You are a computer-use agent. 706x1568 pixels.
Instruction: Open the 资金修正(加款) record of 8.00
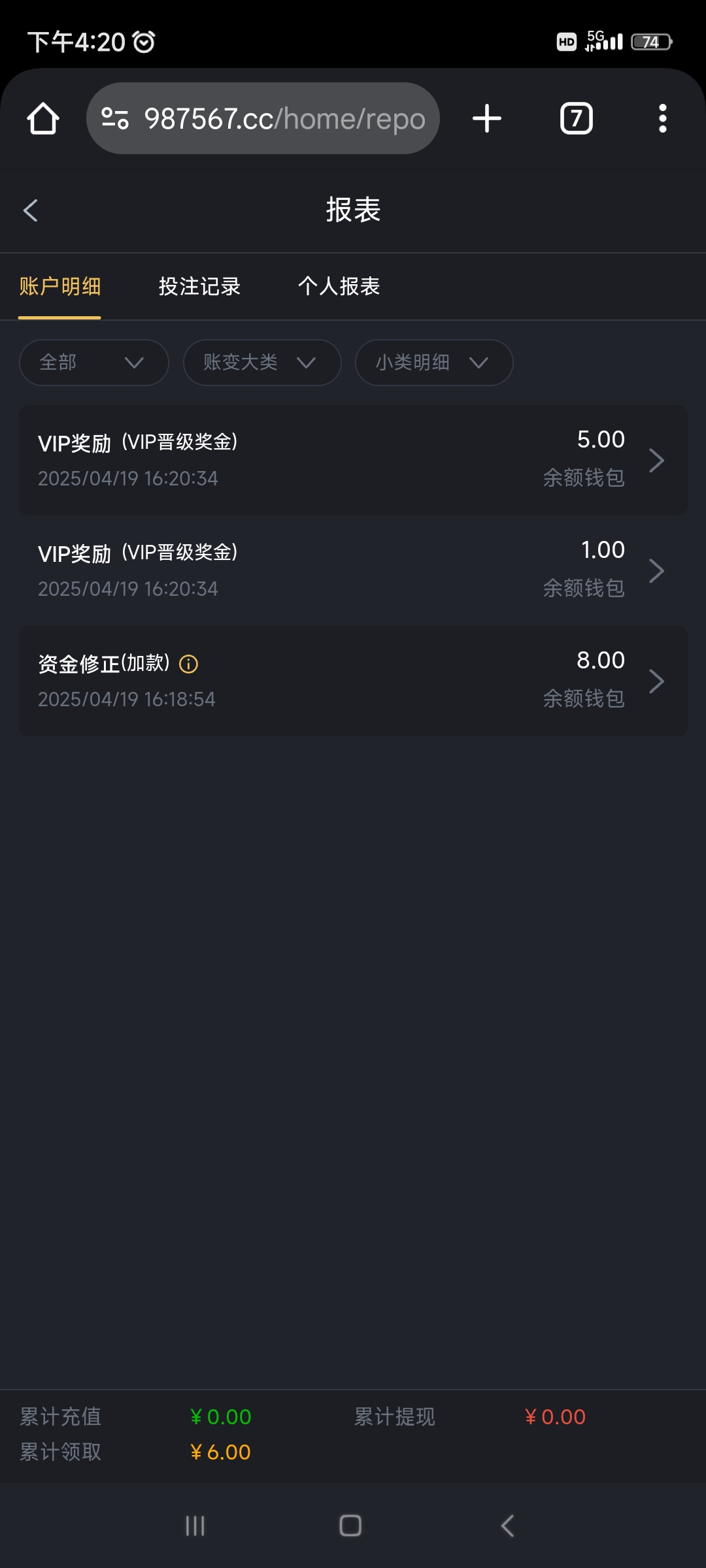[x=353, y=681]
